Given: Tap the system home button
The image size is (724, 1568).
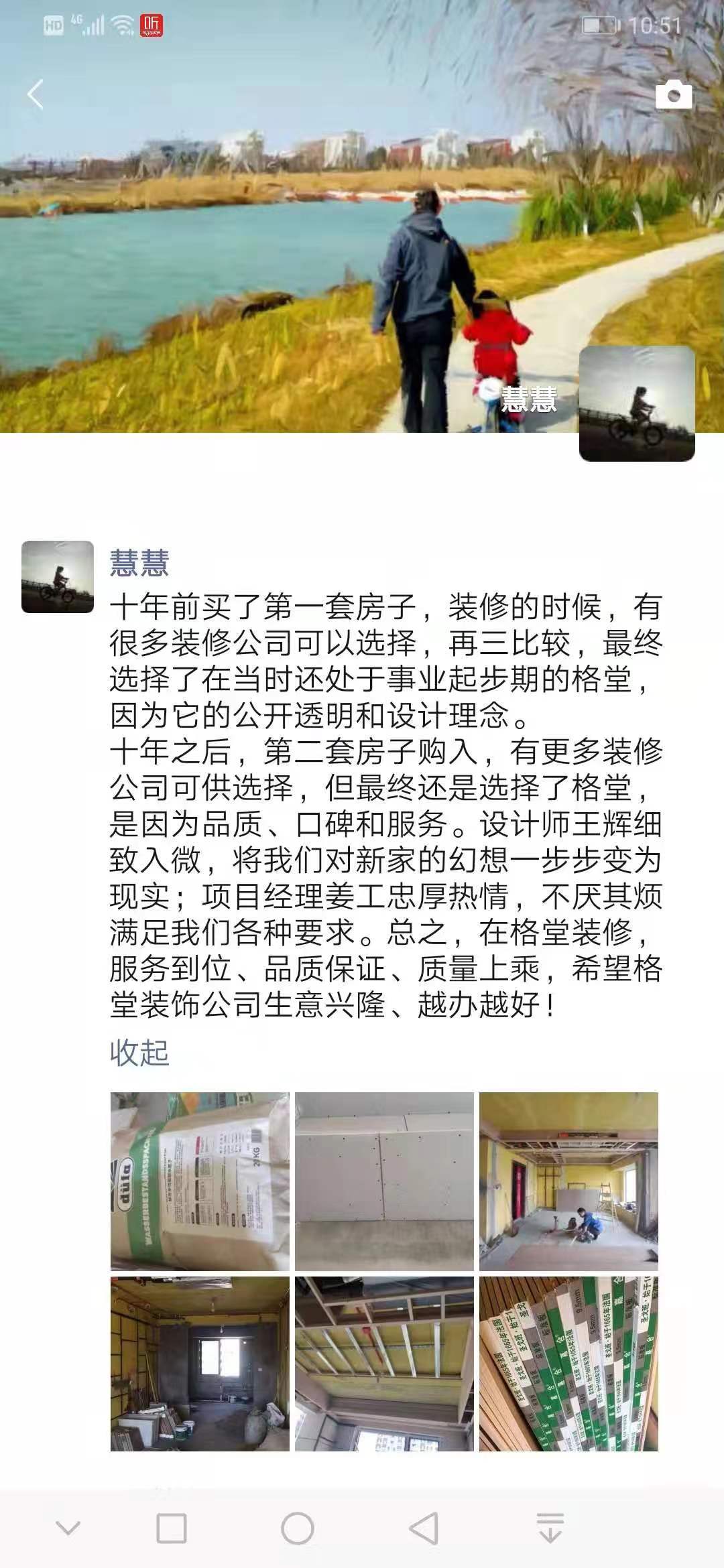Looking at the screenshot, I should tap(298, 1529).
